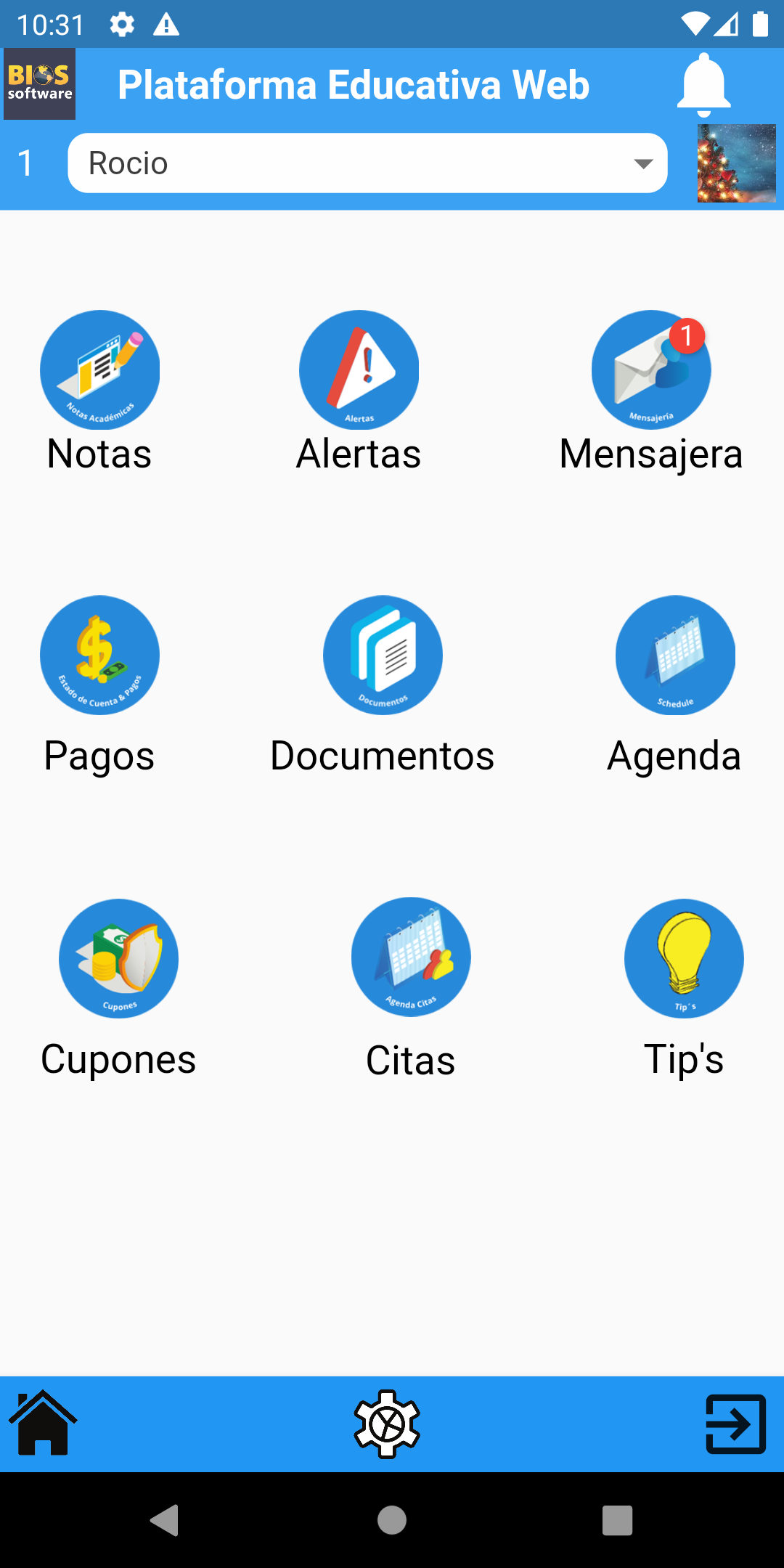The height and width of the screenshot is (1568, 784).
Task: Open Cupones
Action: pyautogui.click(x=118, y=958)
